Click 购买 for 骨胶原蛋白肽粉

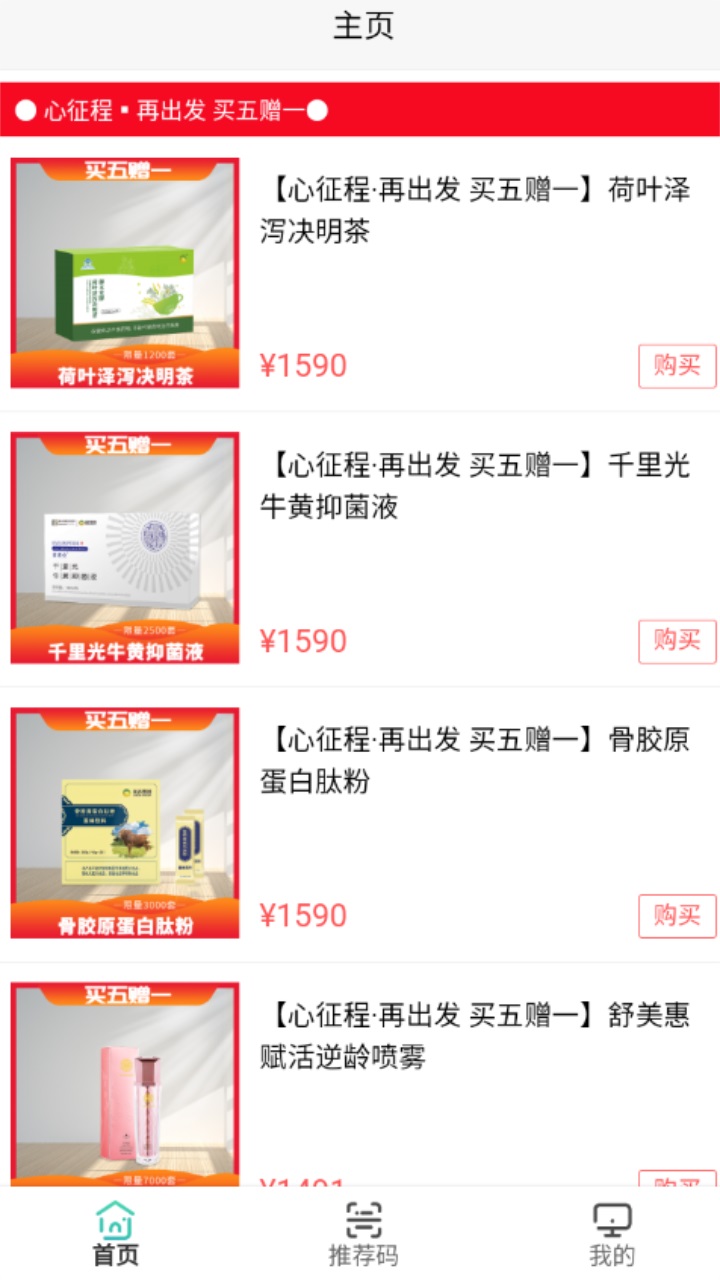(x=677, y=915)
